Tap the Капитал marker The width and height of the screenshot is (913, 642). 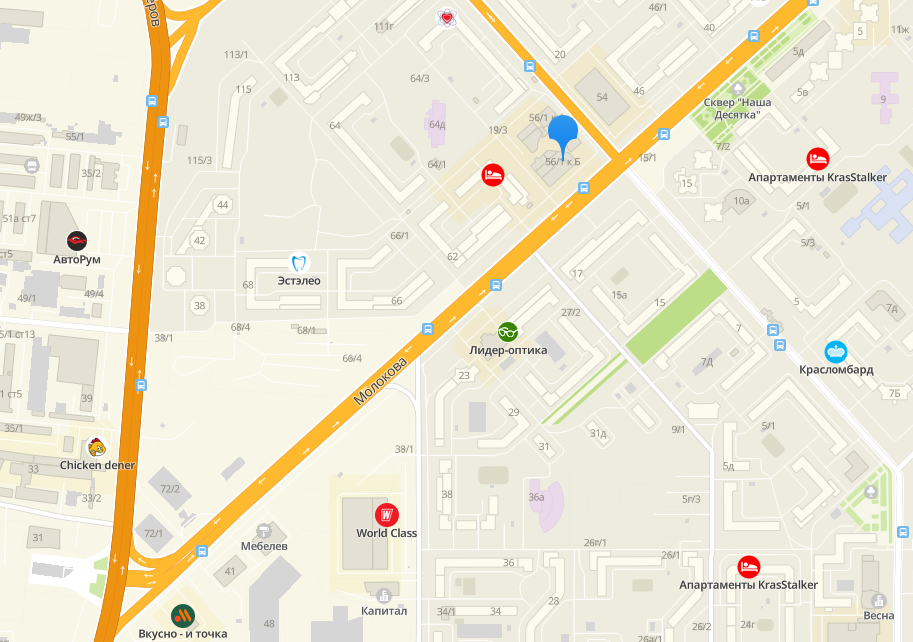384,594
